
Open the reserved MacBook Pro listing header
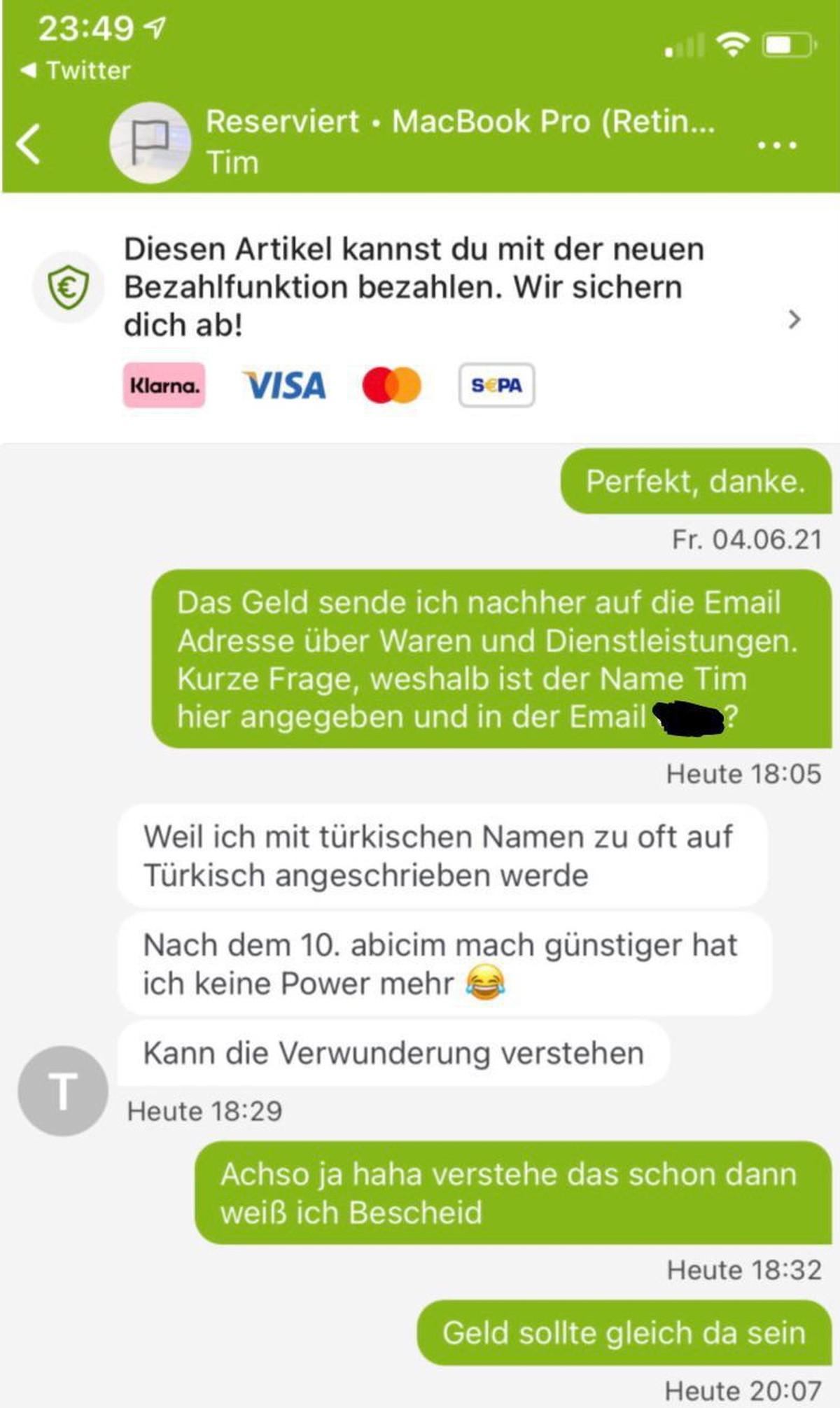point(460,122)
